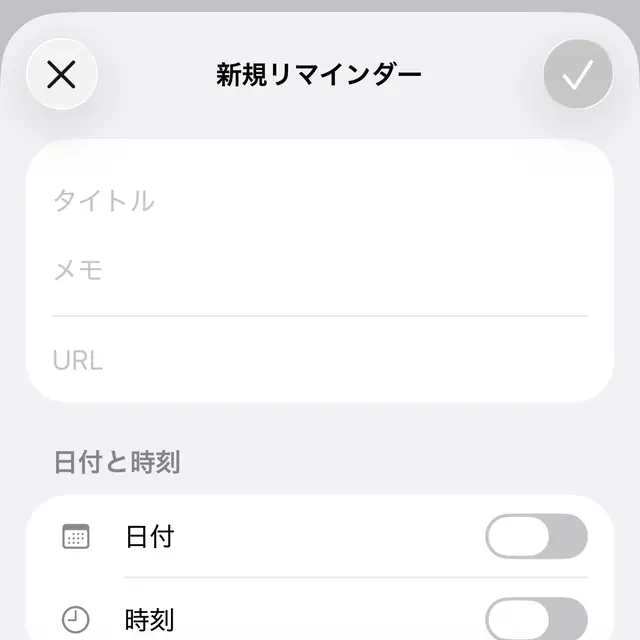Image resolution: width=640 pixels, height=640 pixels.
Task: Turn on the 時刻 switch
Action: tap(536, 619)
